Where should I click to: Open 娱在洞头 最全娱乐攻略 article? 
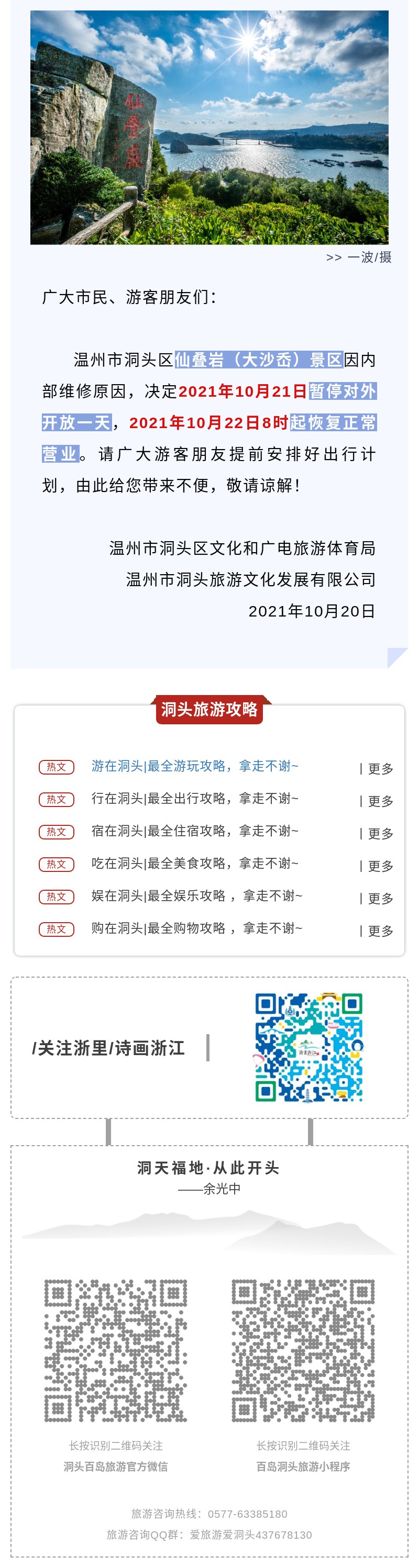coord(196,895)
